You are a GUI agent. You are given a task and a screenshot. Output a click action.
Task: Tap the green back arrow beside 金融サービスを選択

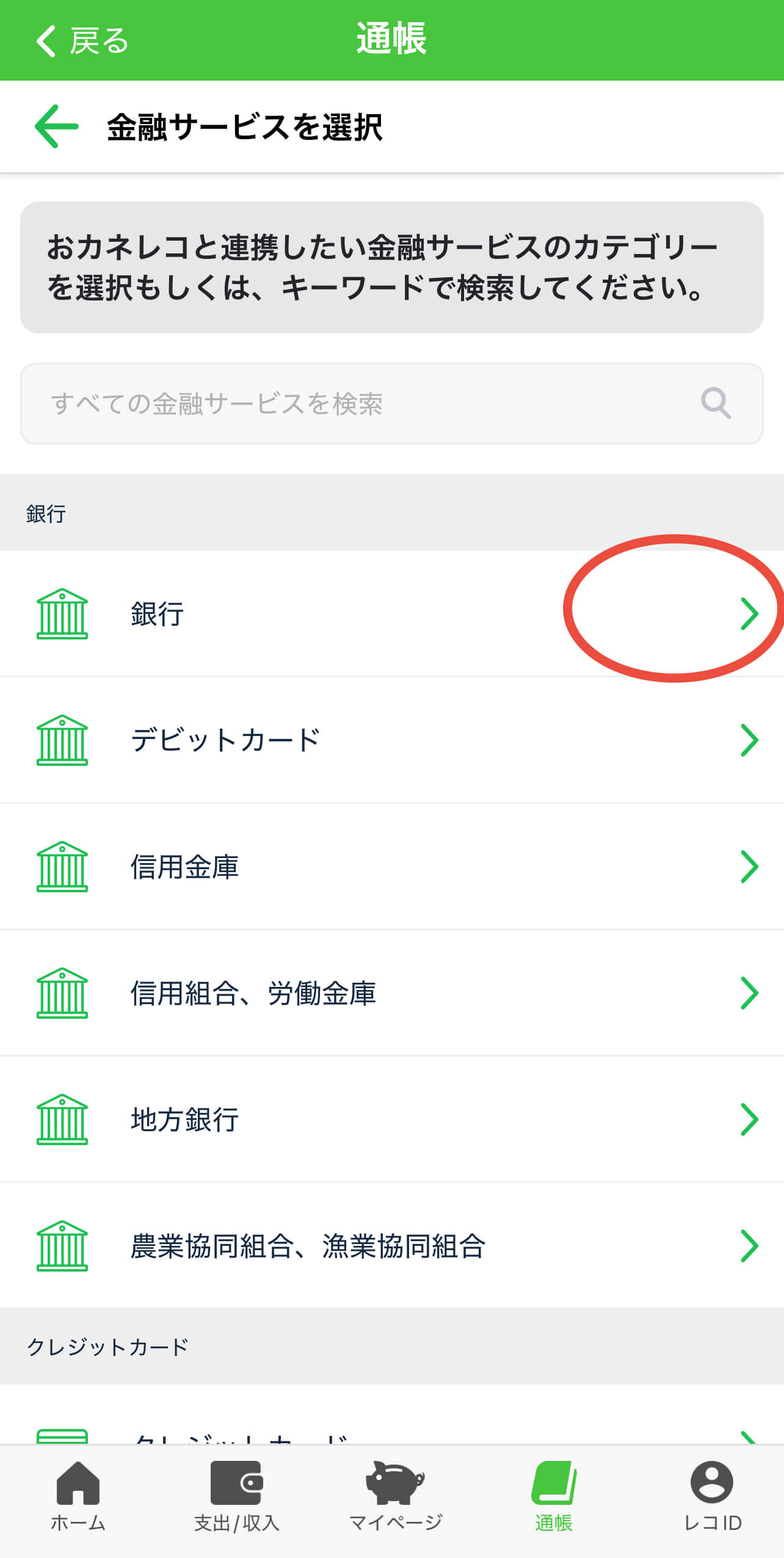click(57, 126)
